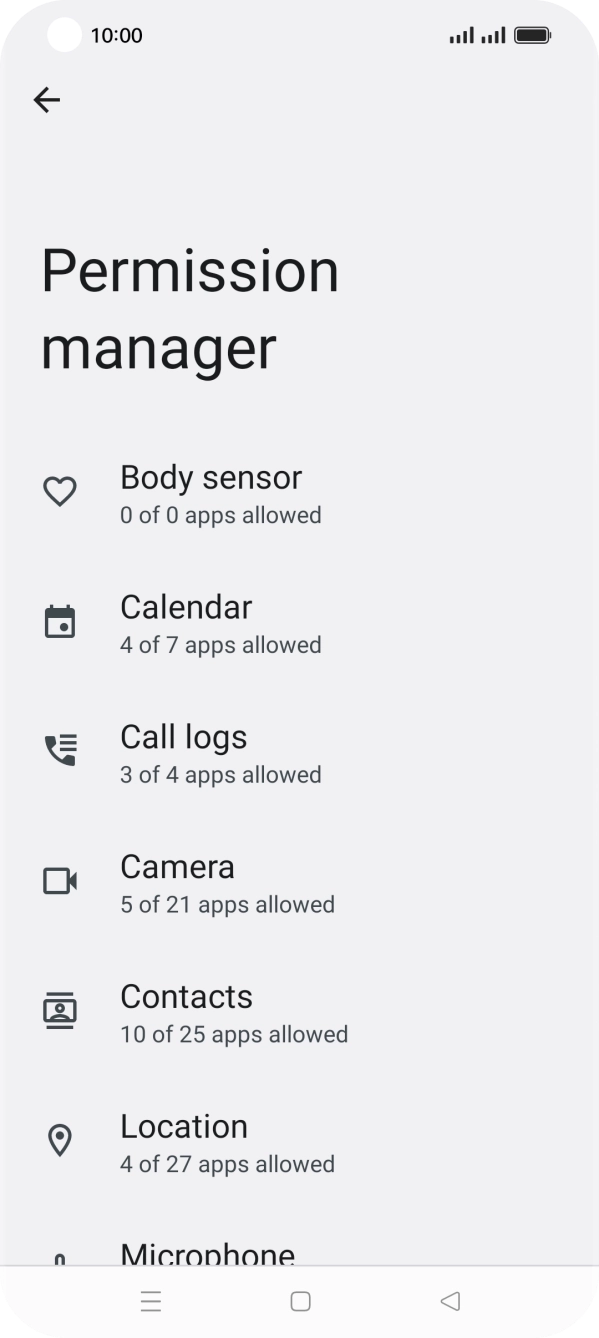
Task: Tap the system back triangle button
Action: 450,1301
